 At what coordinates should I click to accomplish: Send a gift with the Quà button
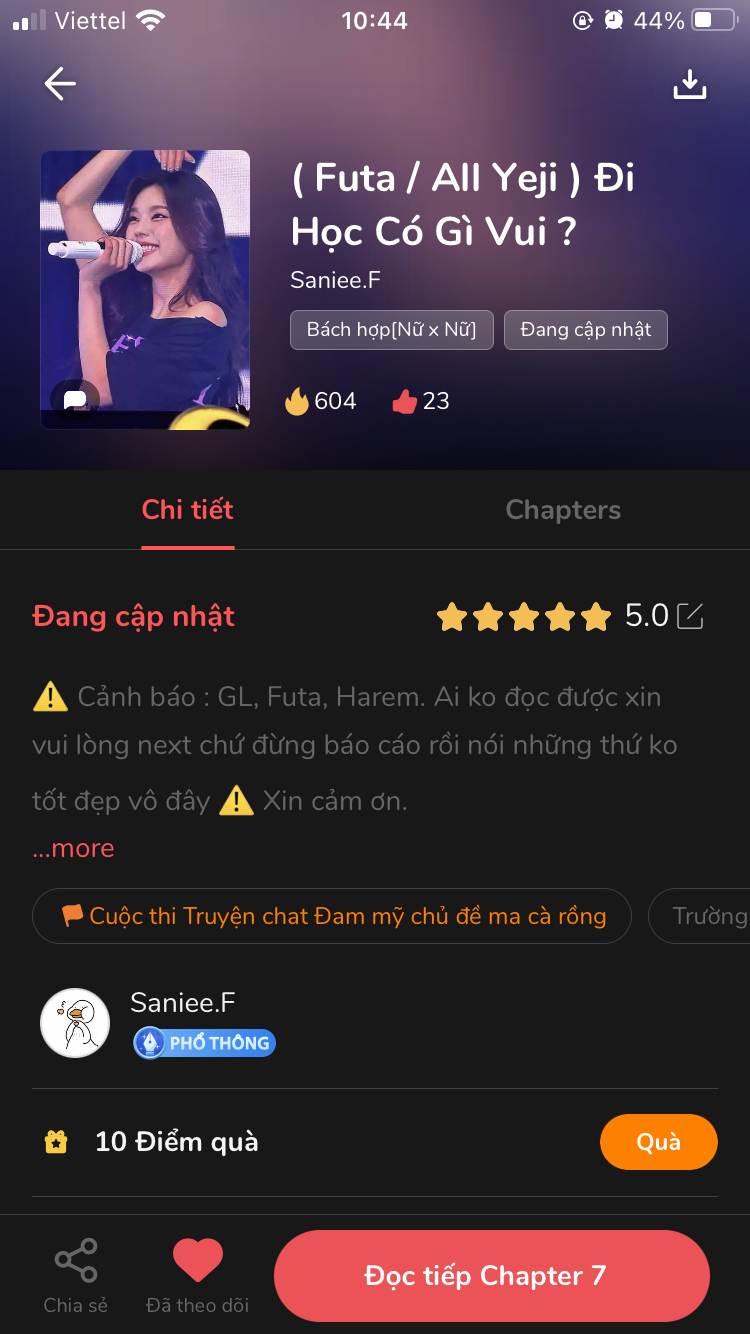click(x=659, y=1142)
